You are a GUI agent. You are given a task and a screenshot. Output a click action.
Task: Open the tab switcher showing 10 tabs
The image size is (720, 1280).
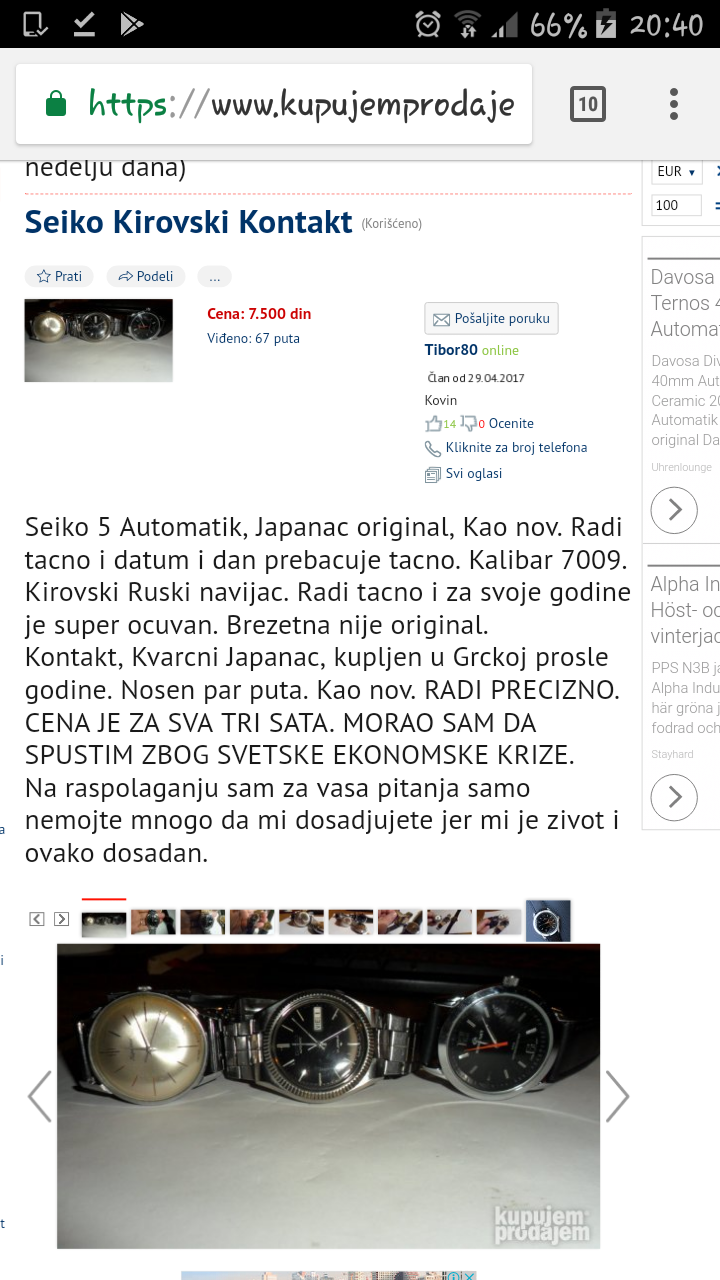588,104
